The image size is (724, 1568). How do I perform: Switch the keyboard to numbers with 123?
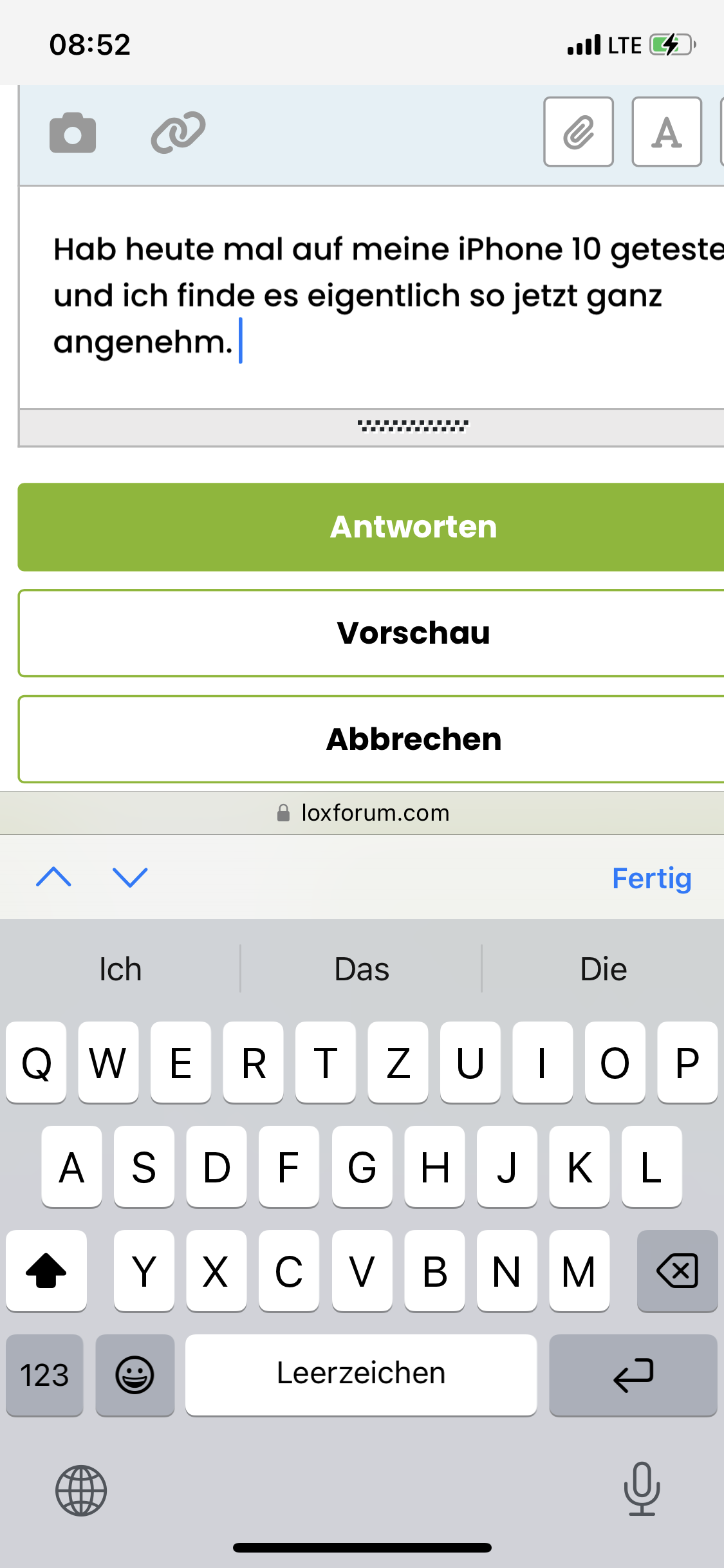pyautogui.click(x=44, y=1375)
